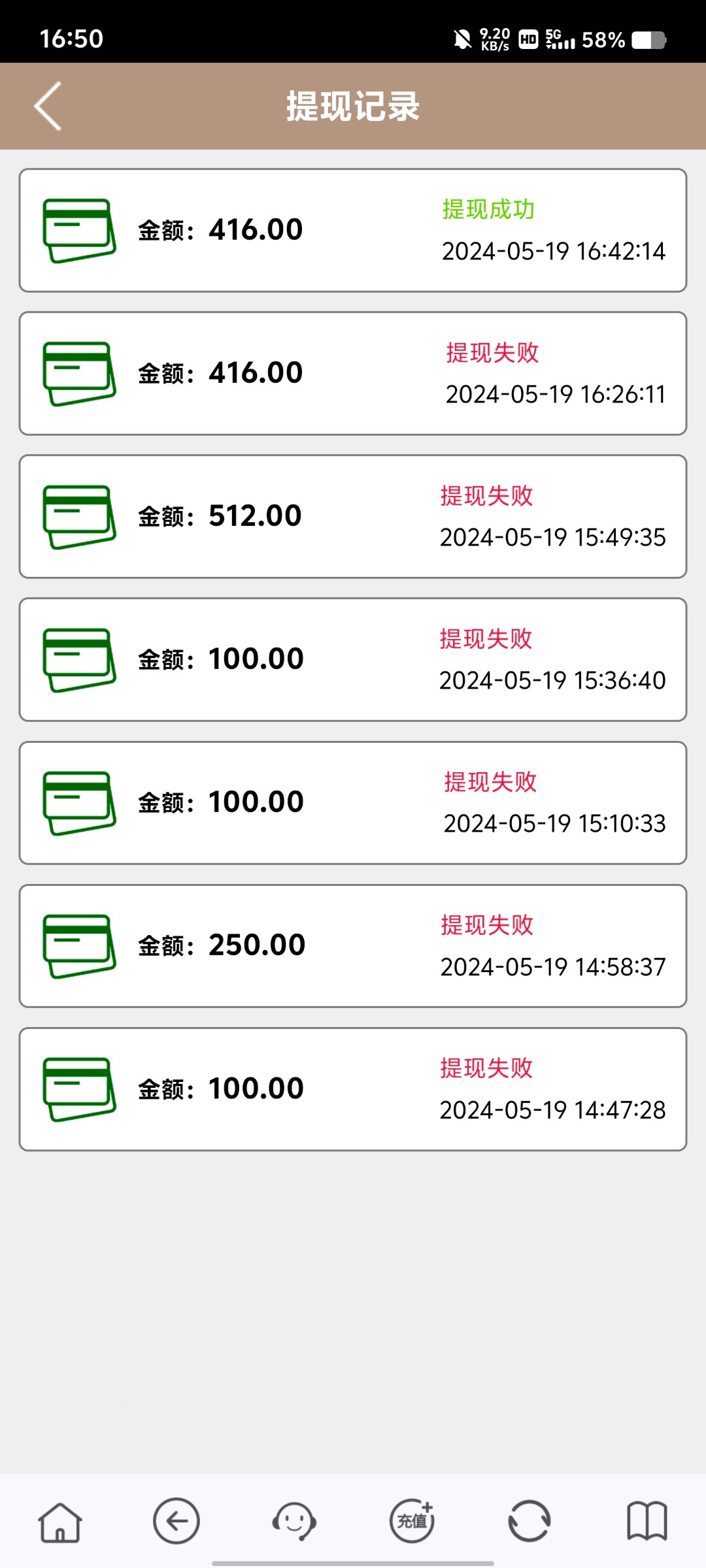Contact customer service via headset icon
This screenshot has height=1568, width=706.
point(294,1521)
